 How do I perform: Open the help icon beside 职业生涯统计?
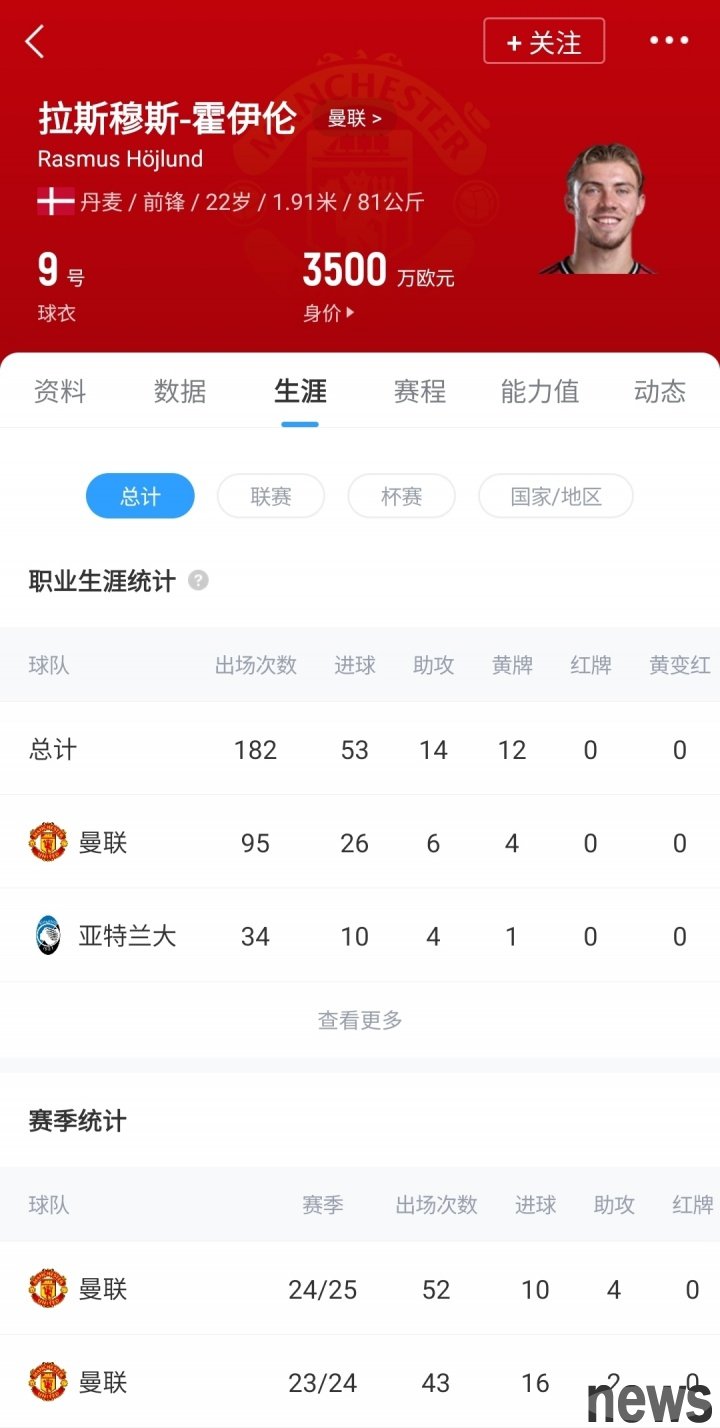coord(199,580)
